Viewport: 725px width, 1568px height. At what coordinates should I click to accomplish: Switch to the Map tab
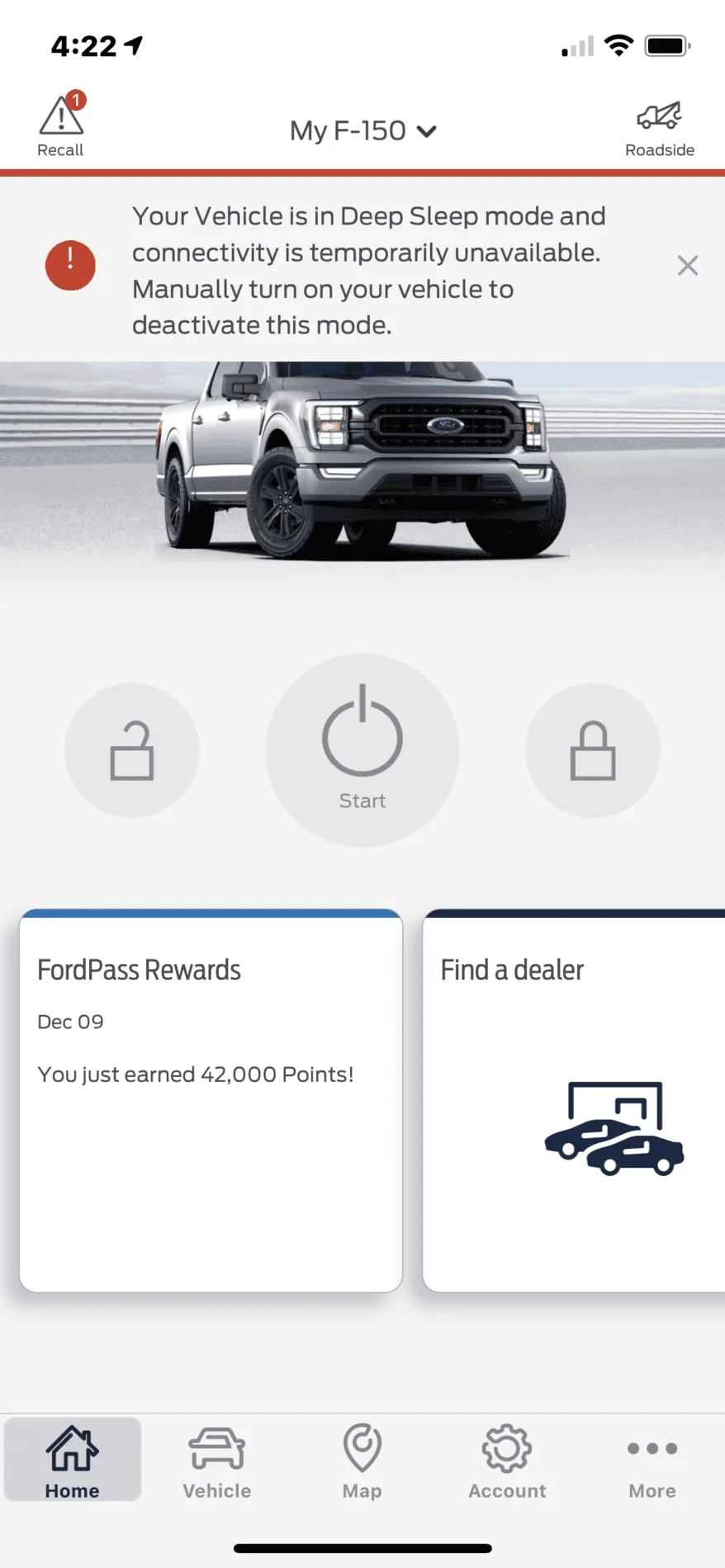(362, 1460)
